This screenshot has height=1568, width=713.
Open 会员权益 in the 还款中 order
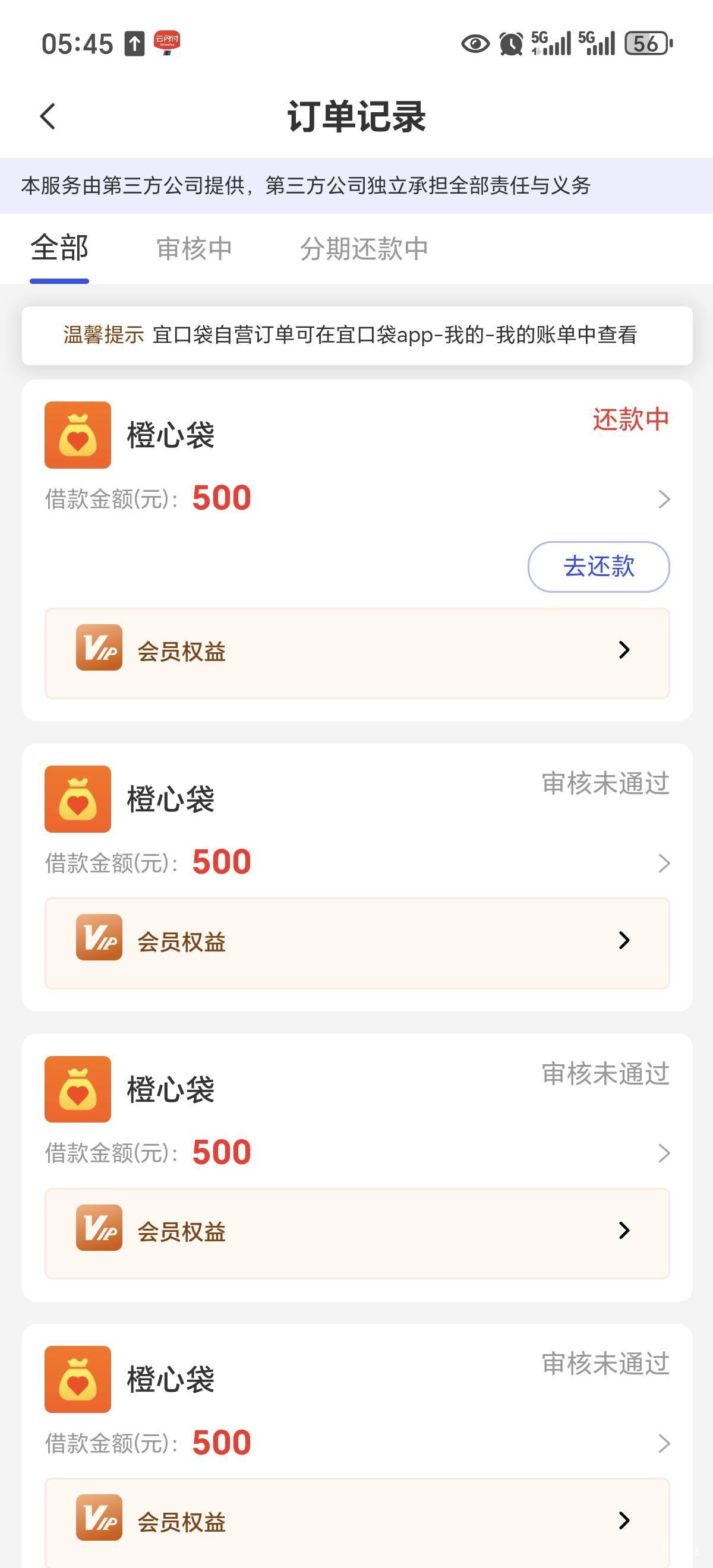pyautogui.click(x=357, y=652)
